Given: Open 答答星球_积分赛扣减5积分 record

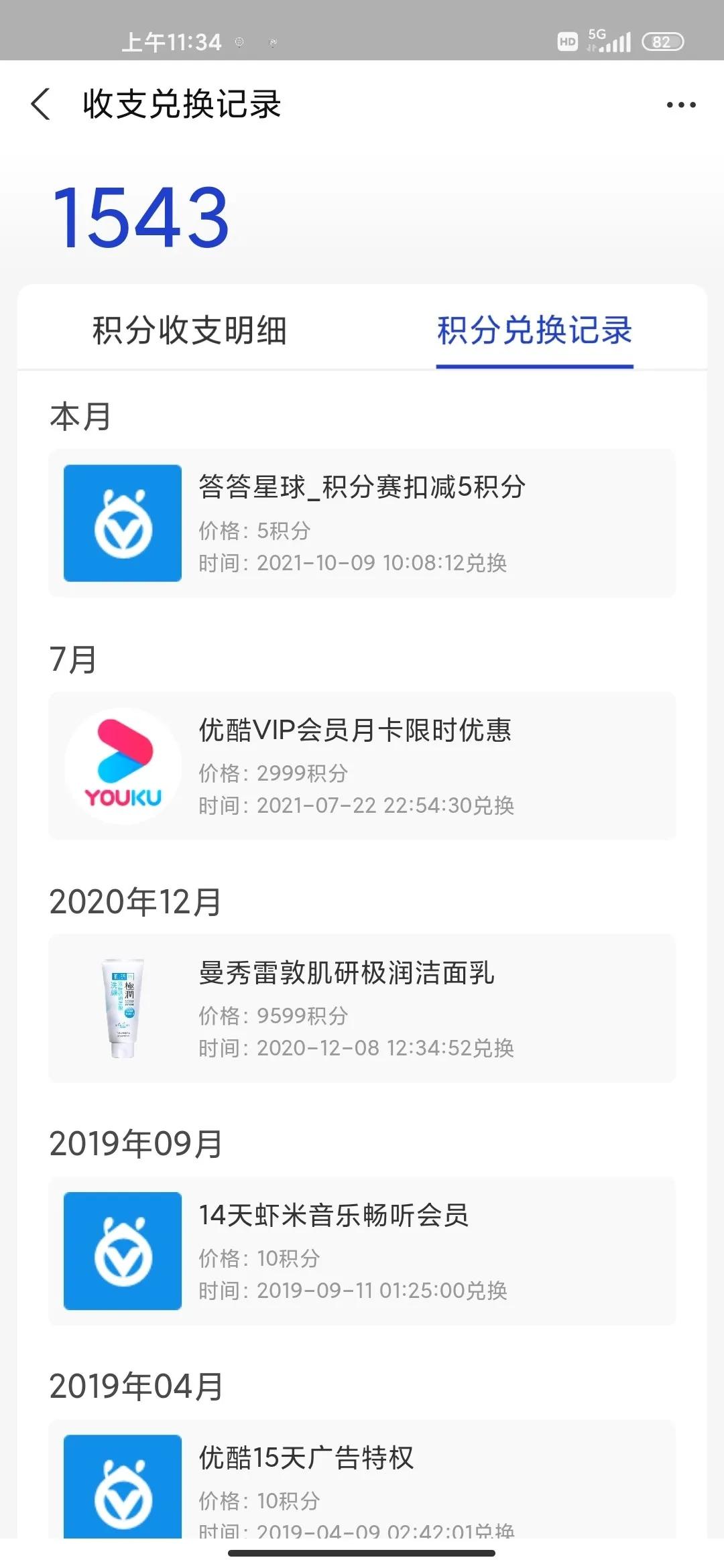Looking at the screenshot, I should [x=362, y=523].
